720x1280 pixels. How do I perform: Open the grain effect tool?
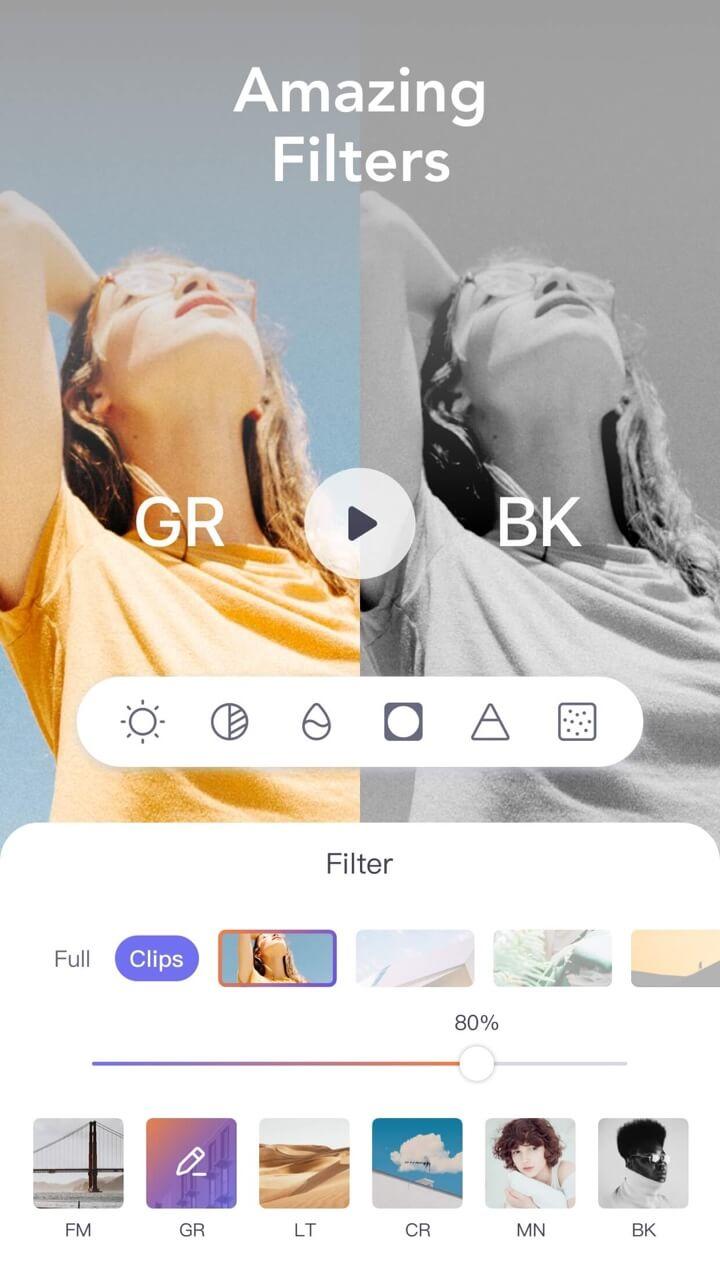(575, 722)
